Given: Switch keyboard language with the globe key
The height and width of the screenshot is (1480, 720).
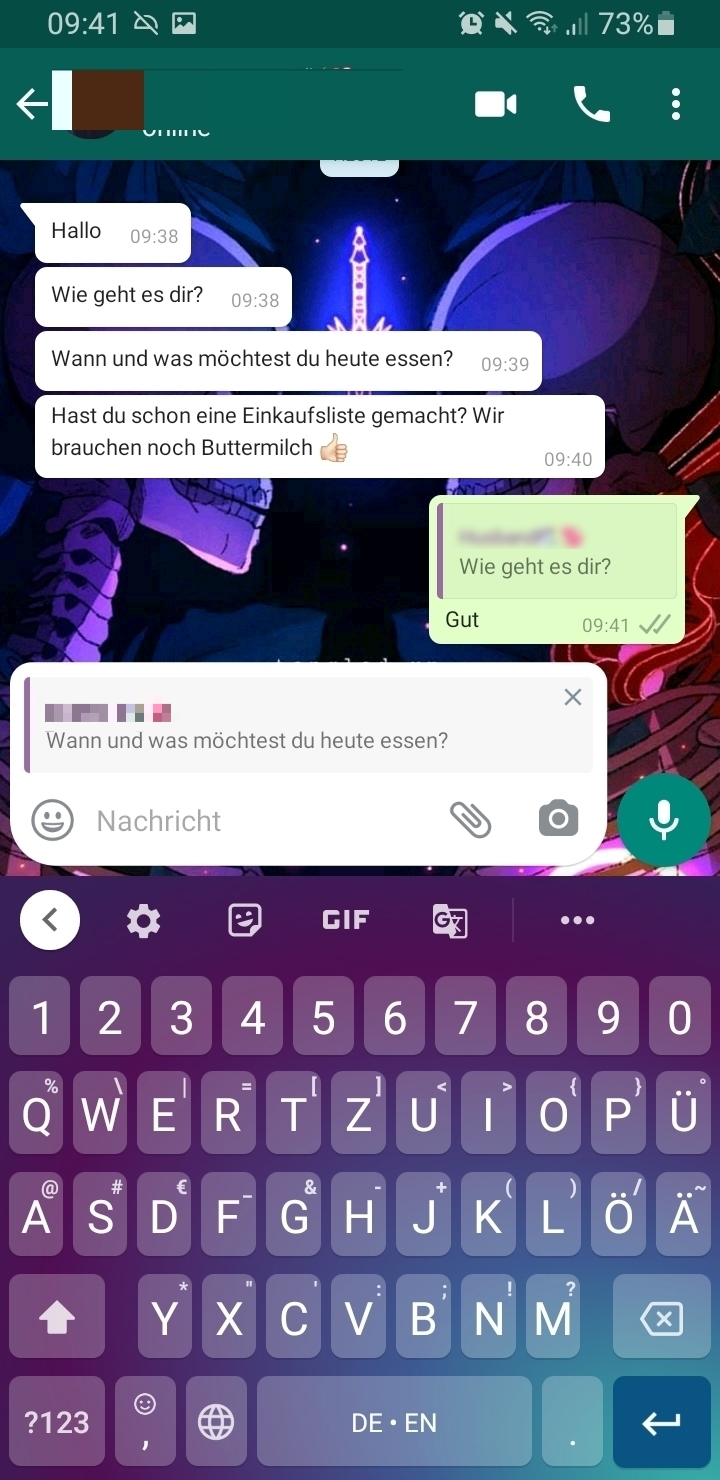Looking at the screenshot, I should pyautogui.click(x=216, y=1422).
